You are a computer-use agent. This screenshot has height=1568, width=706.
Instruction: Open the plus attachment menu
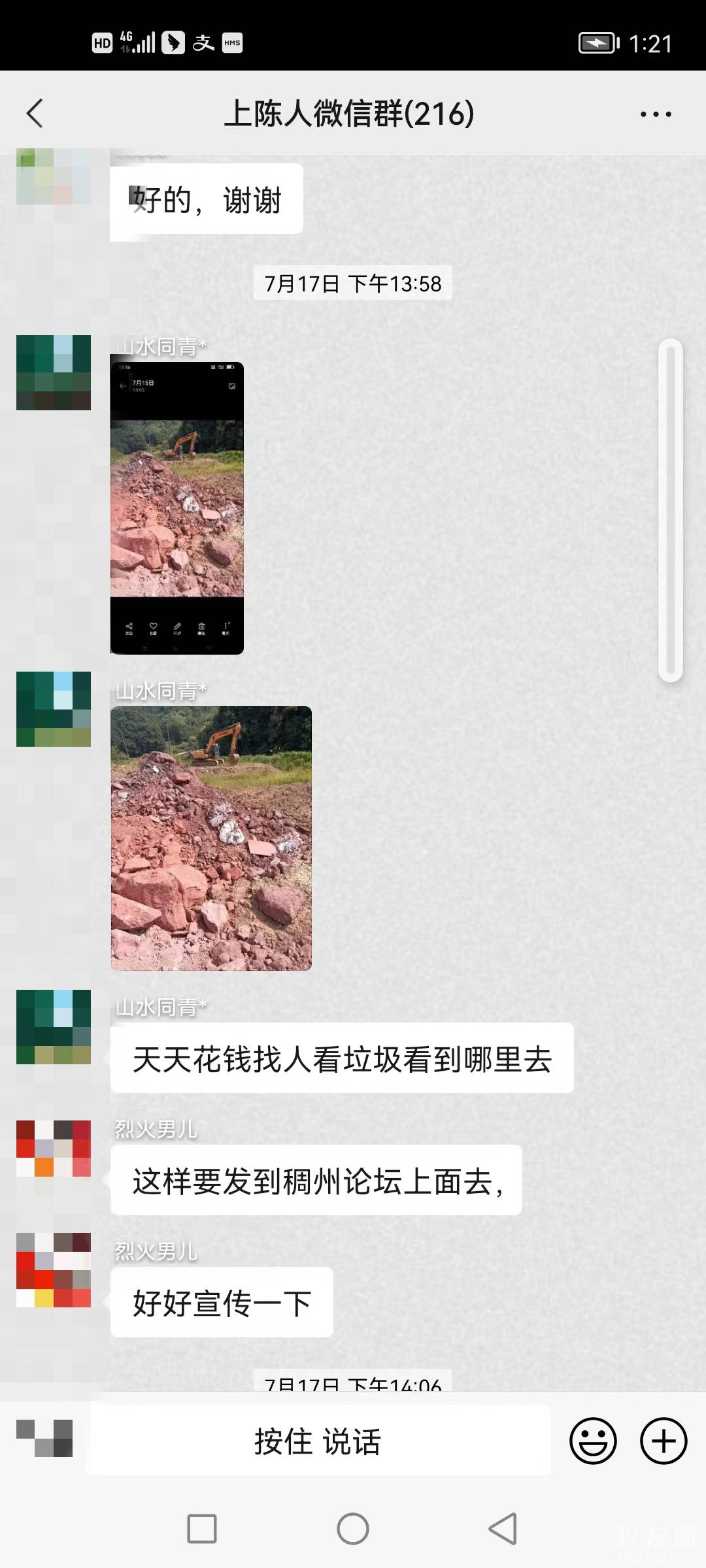[x=663, y=1441]
